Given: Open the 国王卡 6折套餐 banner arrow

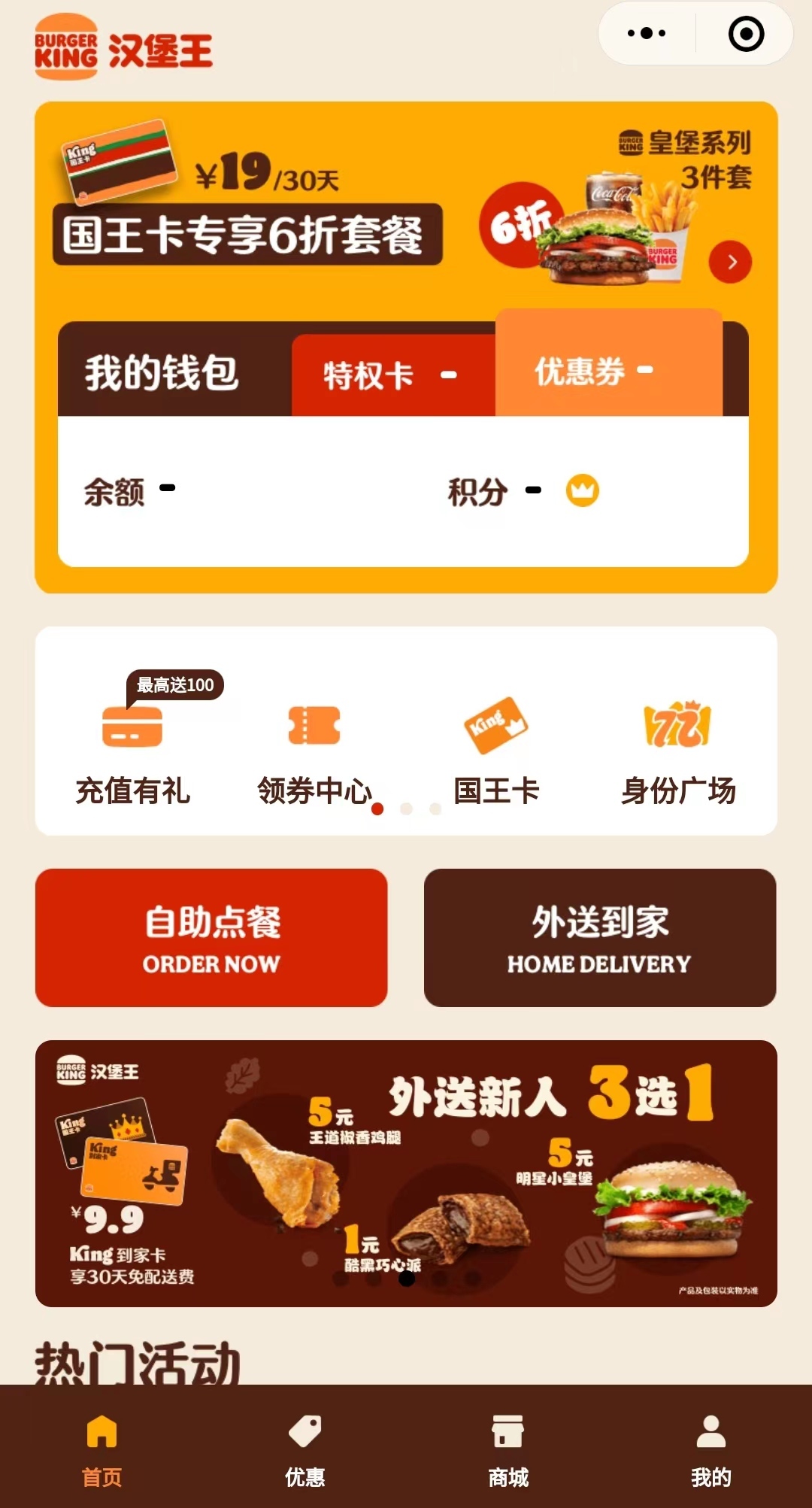Looking at the screenshot, I should [x=730, y=262].
